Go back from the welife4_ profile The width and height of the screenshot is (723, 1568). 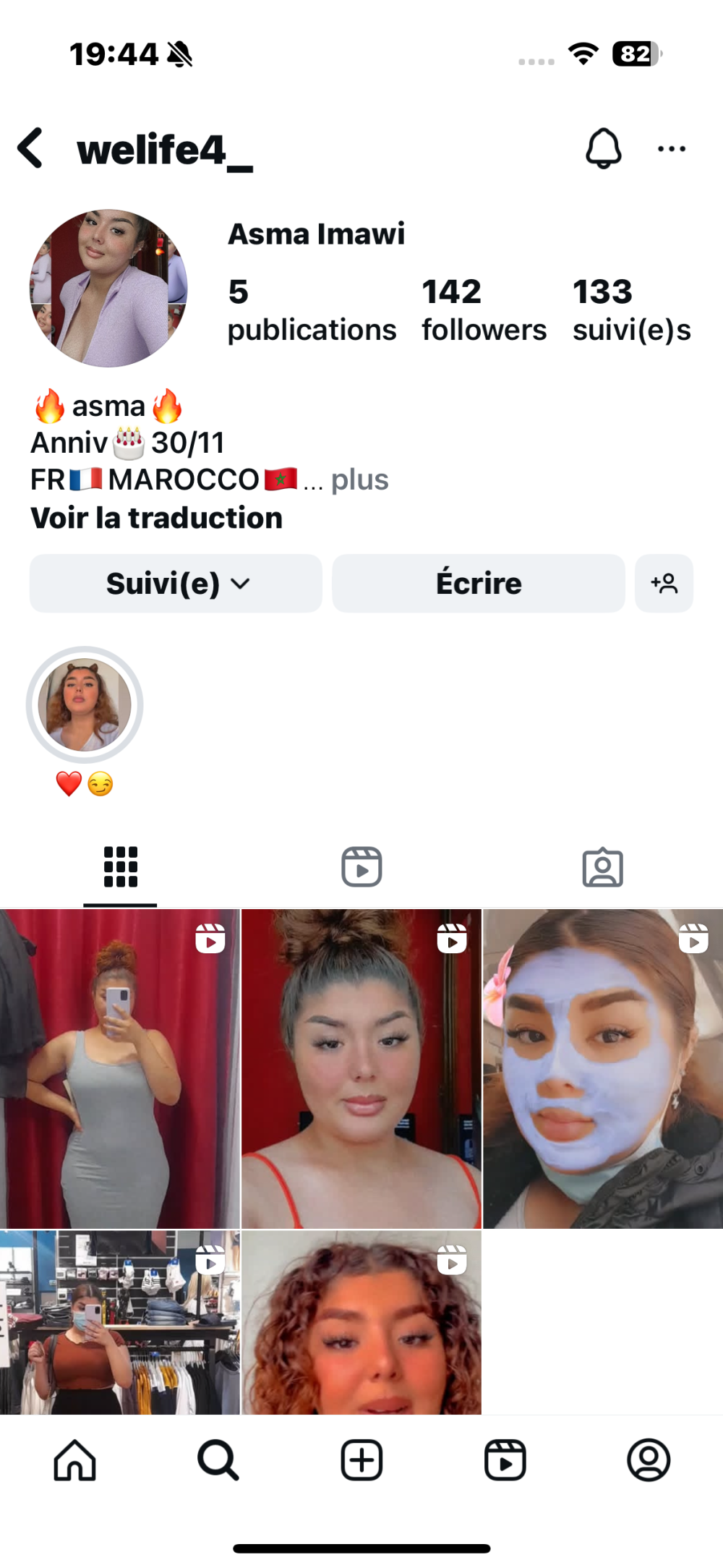pos(30,148)
